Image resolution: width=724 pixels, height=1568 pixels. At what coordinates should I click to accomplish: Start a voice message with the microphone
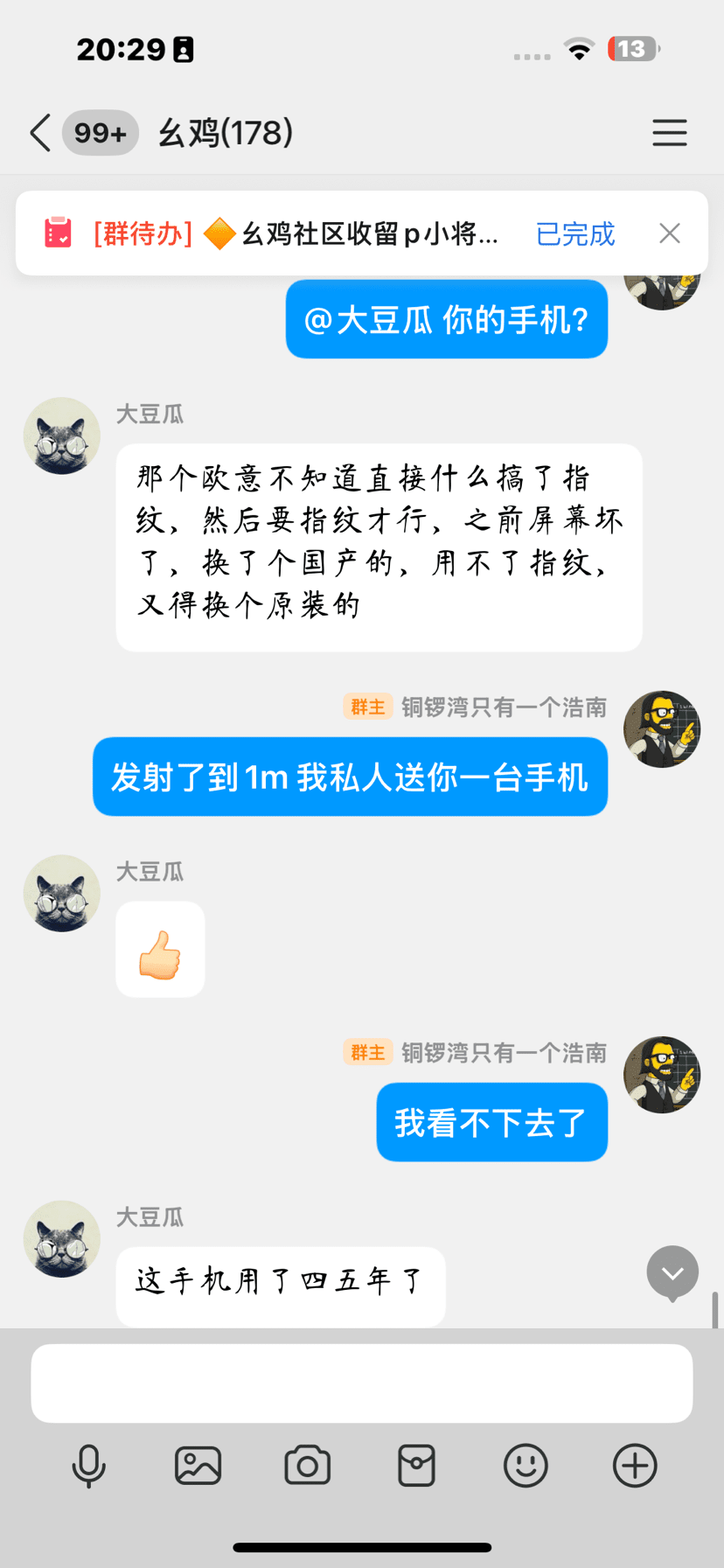tap(88, 1466)
